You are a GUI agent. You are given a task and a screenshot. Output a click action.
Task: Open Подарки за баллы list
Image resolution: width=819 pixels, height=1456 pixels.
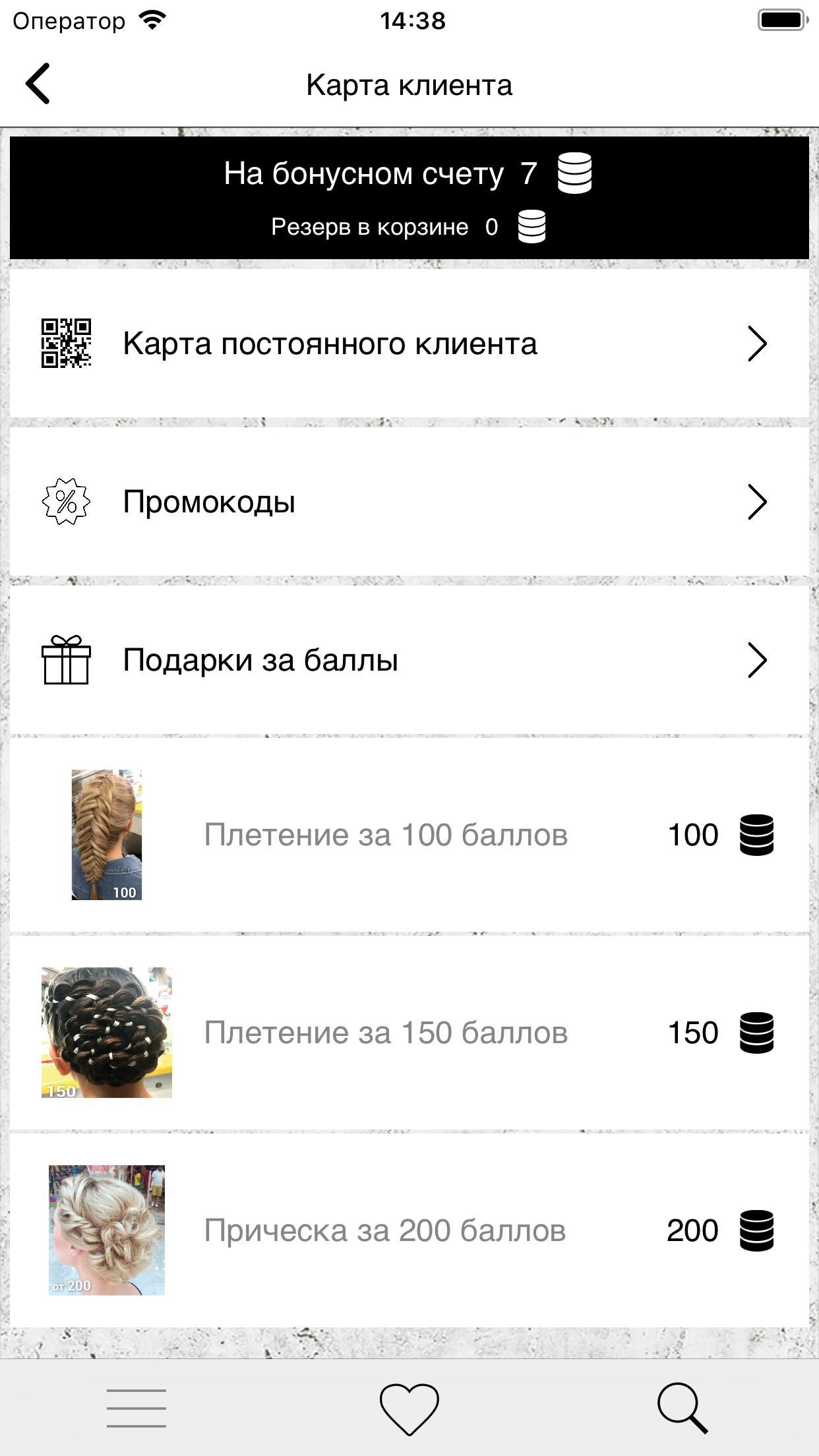(x=409, y=660)
